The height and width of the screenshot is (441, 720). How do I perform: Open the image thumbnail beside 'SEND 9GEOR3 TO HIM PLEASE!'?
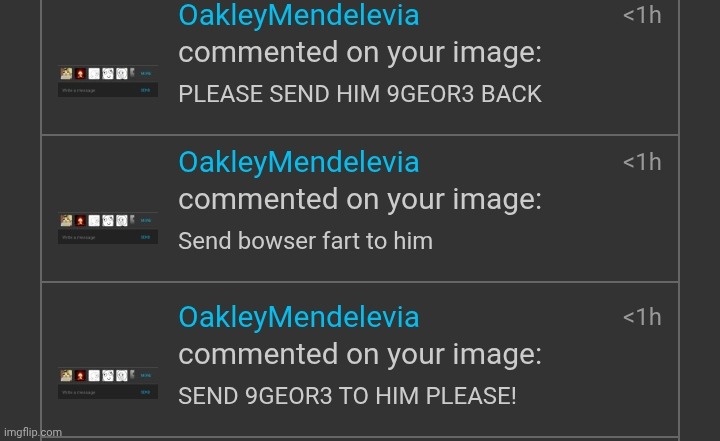108,383
